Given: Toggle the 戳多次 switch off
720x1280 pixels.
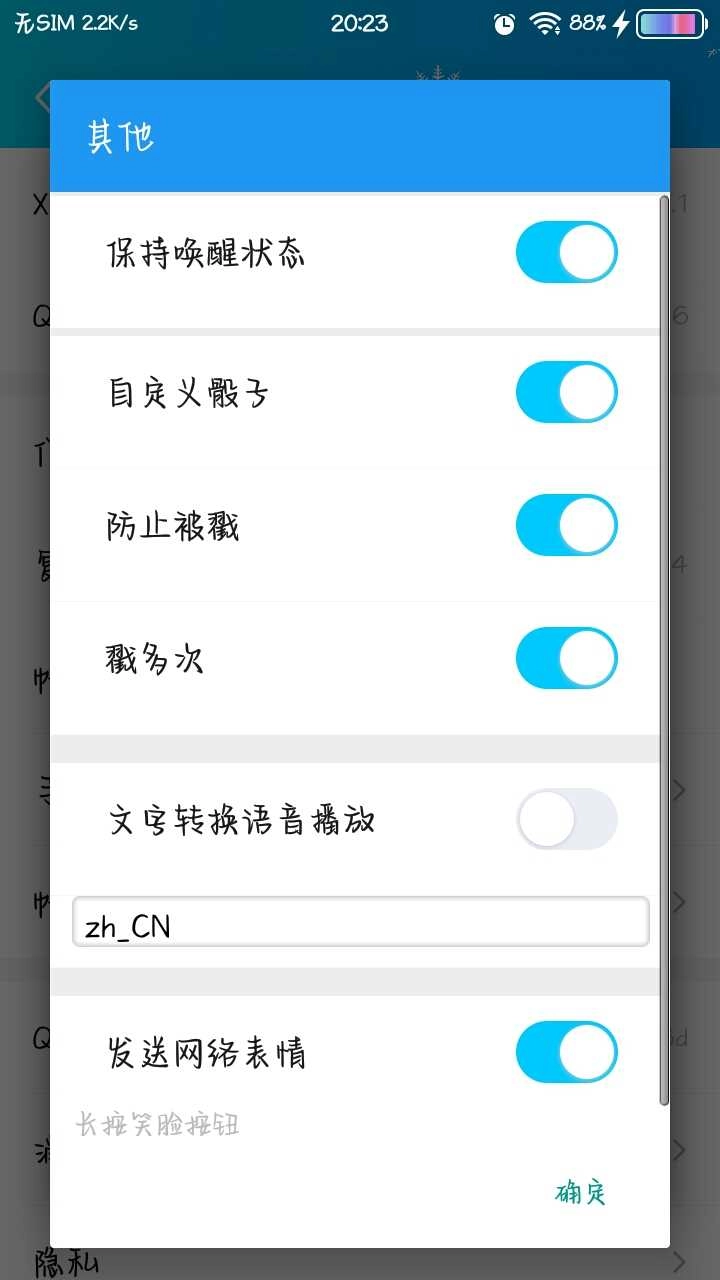Looking at the screenshot, I should [x=566, y=658].
